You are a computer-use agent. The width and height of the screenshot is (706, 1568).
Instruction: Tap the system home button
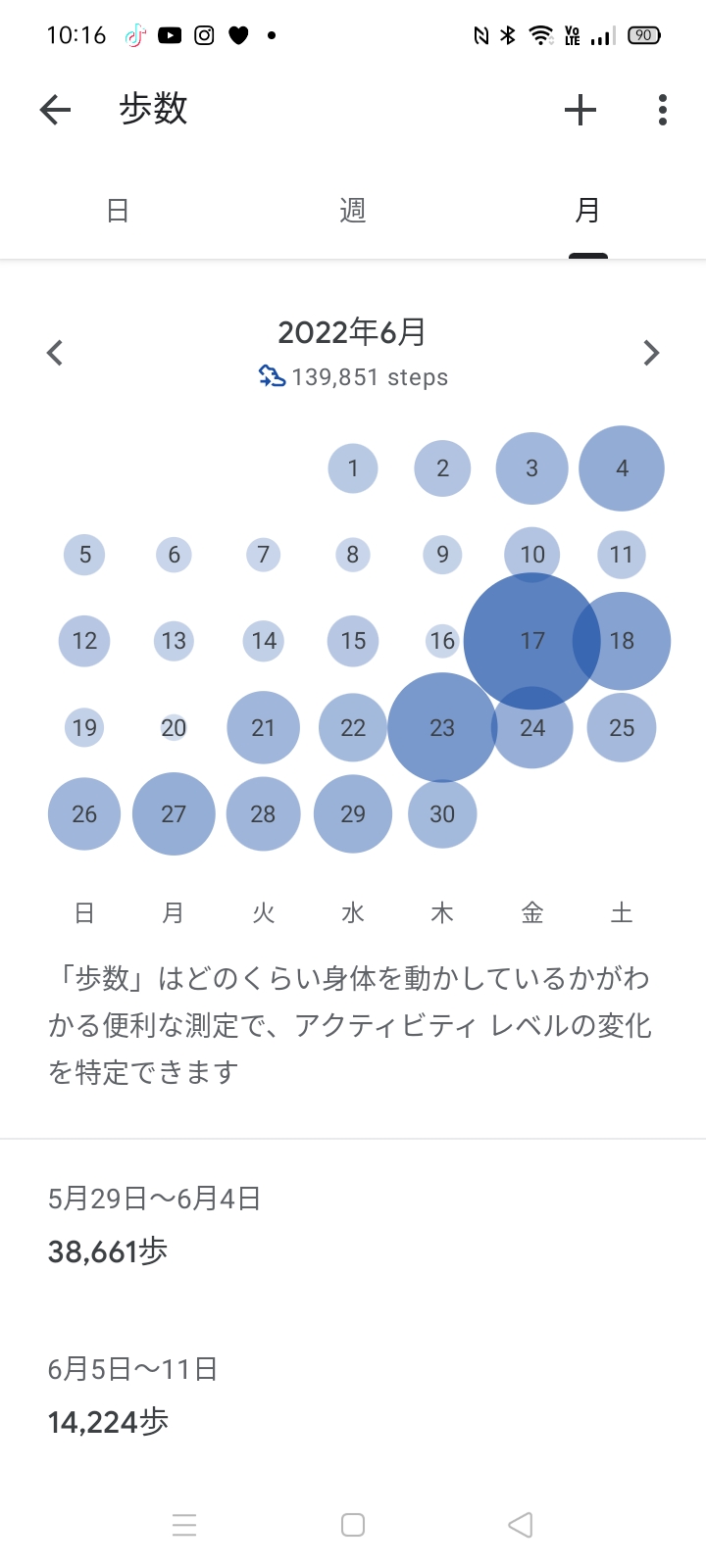tap(353, 1525)
